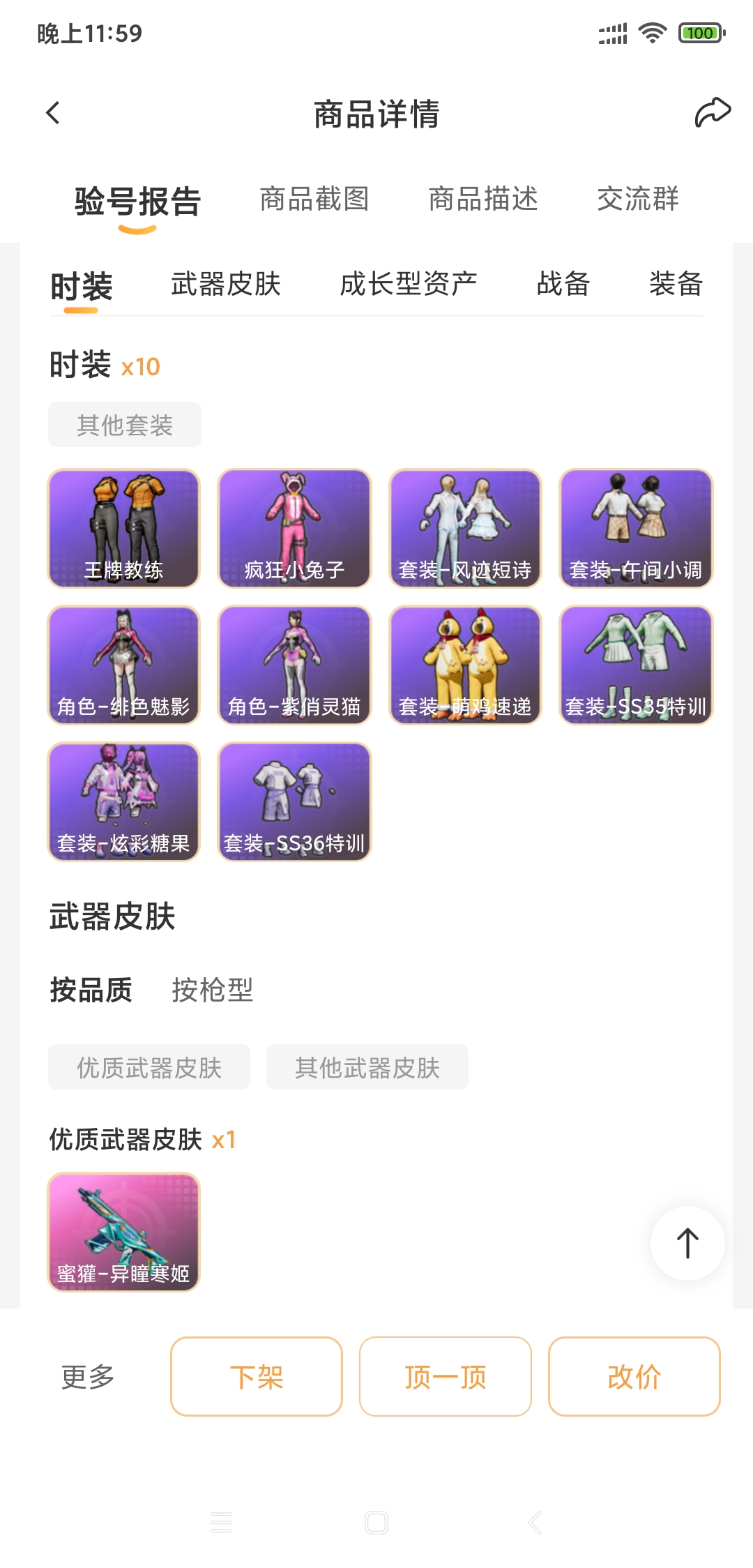753x1568 pixels.
Task: Tap 下架 to delist the item
Action: (x=257, y=1377)
